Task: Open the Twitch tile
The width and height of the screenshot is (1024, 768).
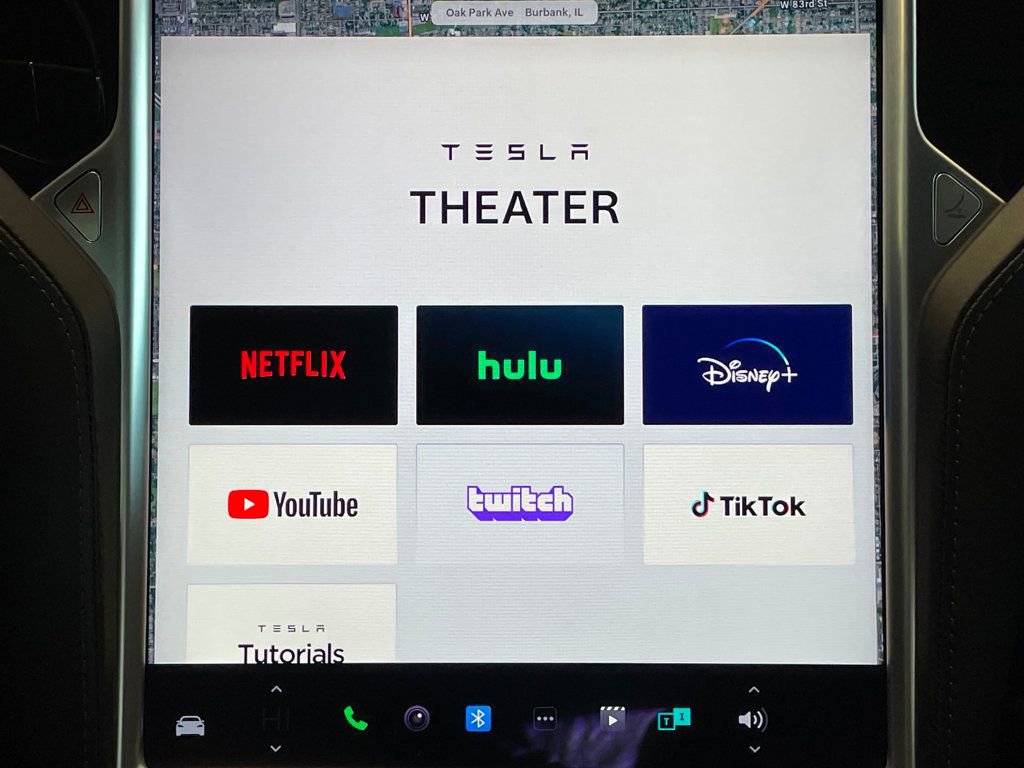Action: click(519, 503)
